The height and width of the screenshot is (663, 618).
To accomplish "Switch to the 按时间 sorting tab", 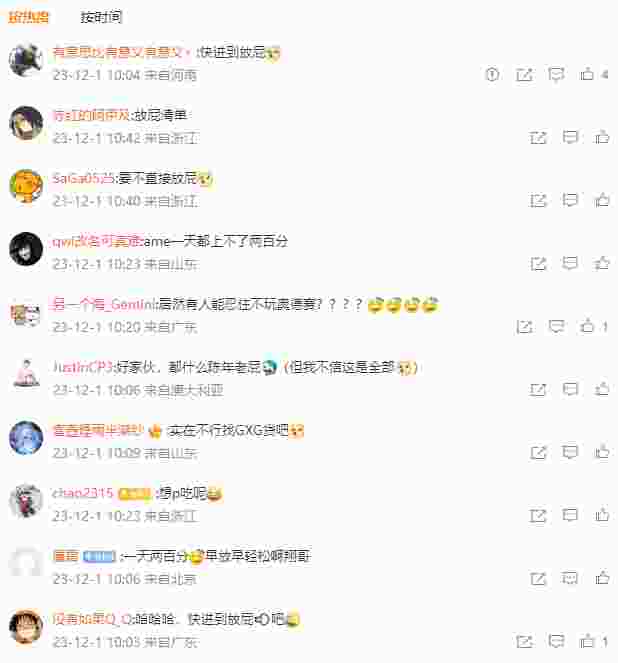I will coord(101,17).
